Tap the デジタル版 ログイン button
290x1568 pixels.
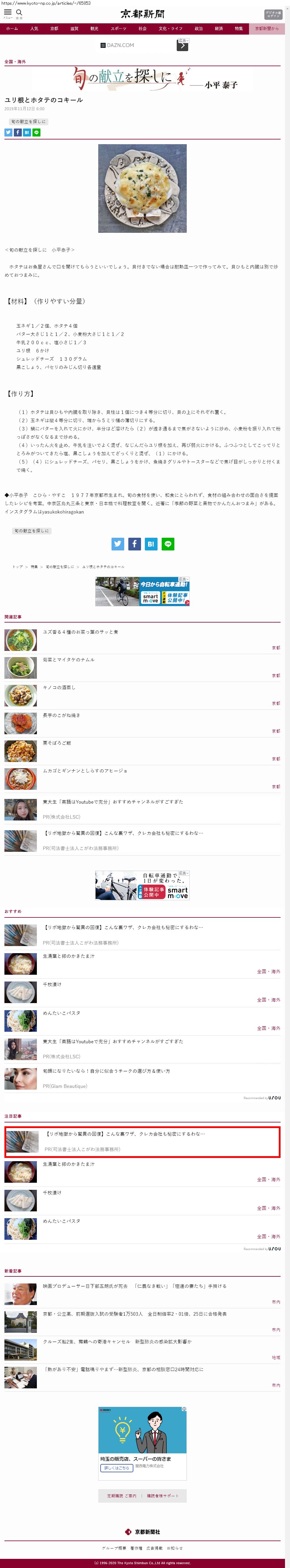pos(273,14)
